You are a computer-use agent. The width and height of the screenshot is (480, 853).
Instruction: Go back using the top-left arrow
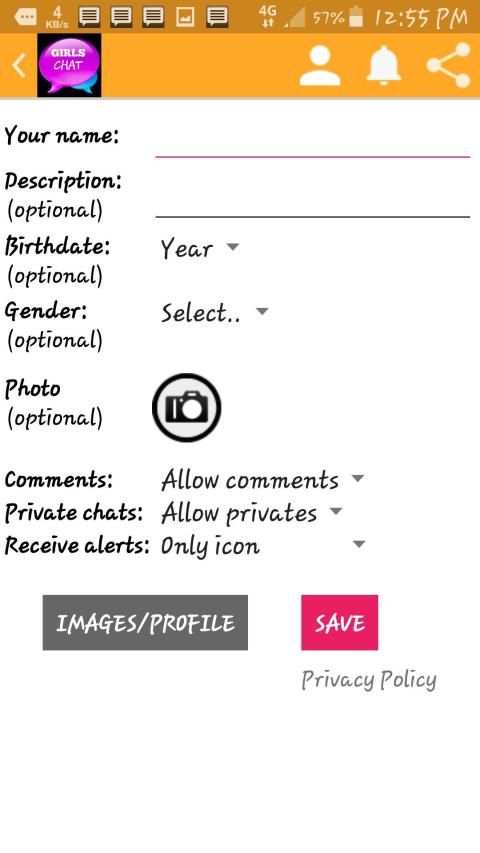[x=19, y=66]
